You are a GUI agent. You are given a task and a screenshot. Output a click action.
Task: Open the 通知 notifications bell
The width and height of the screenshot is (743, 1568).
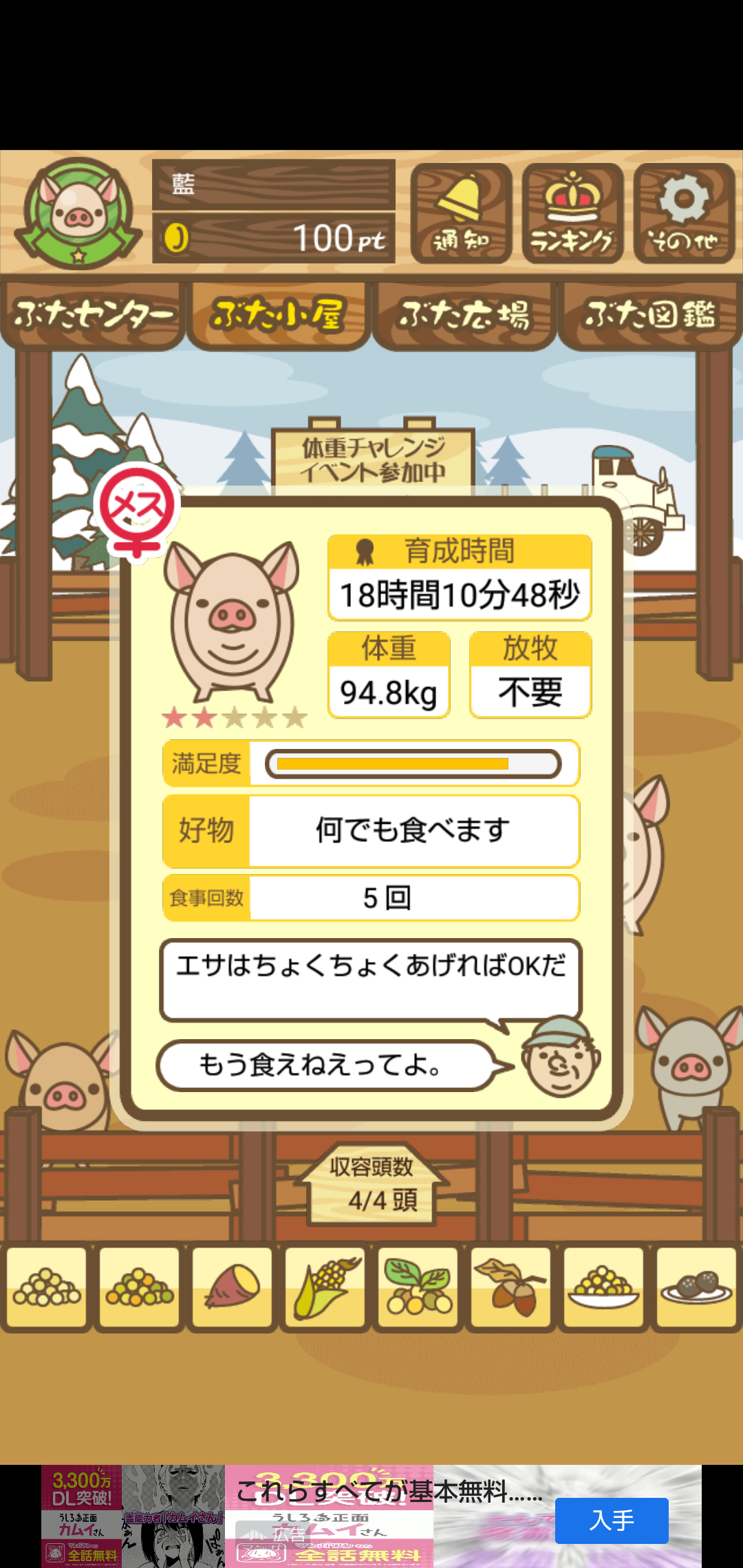click(x=461, y=213)
